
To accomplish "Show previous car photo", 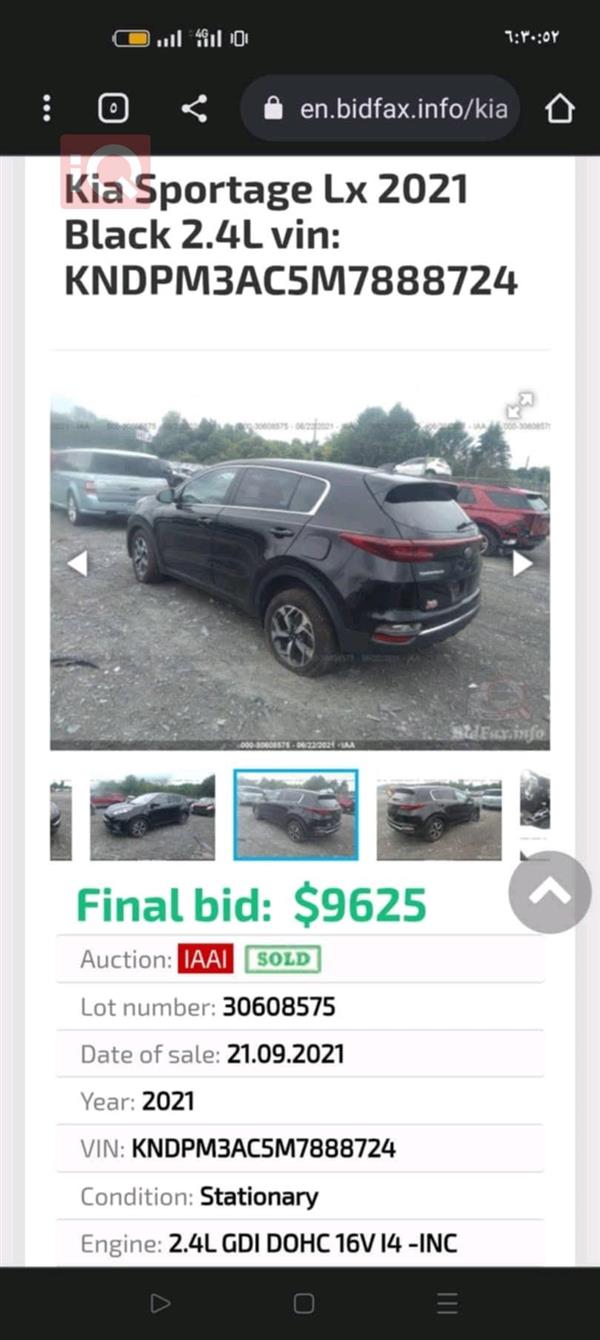I will coord(77,564).
